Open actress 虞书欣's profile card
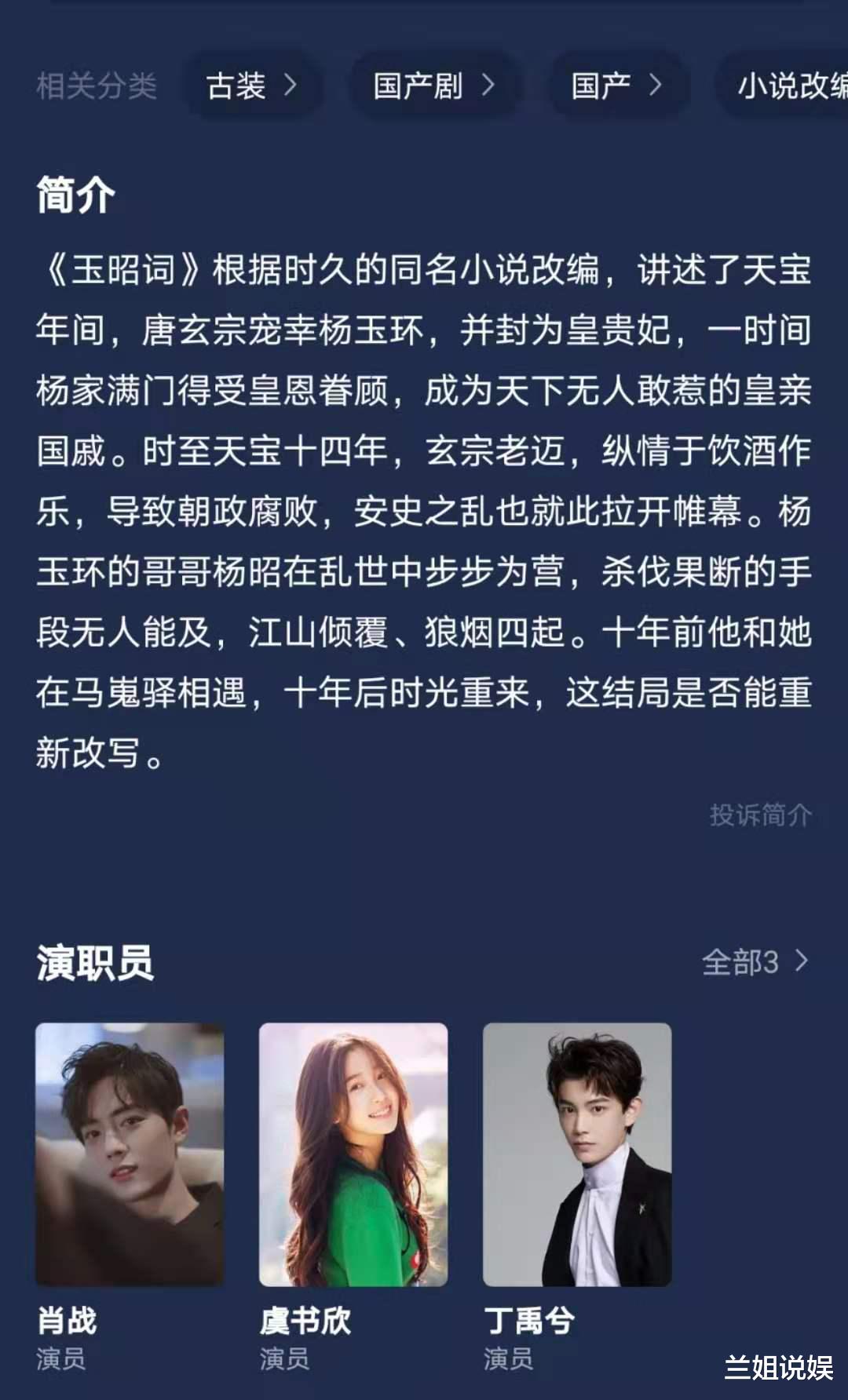This screenshot has height=1400, width=848. tap(353, 1197)
